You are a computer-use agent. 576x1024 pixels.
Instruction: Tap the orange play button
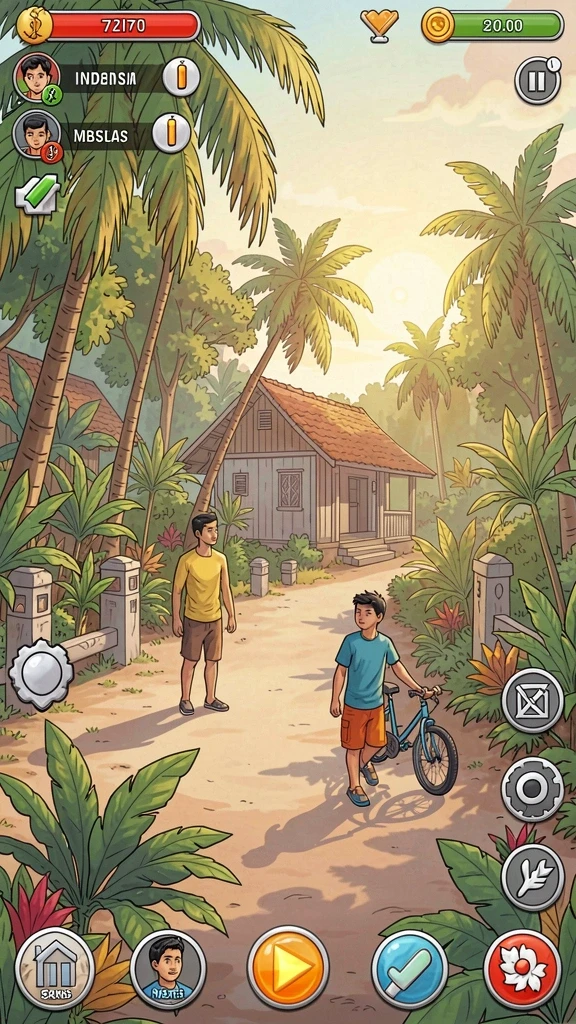point(288,967)
